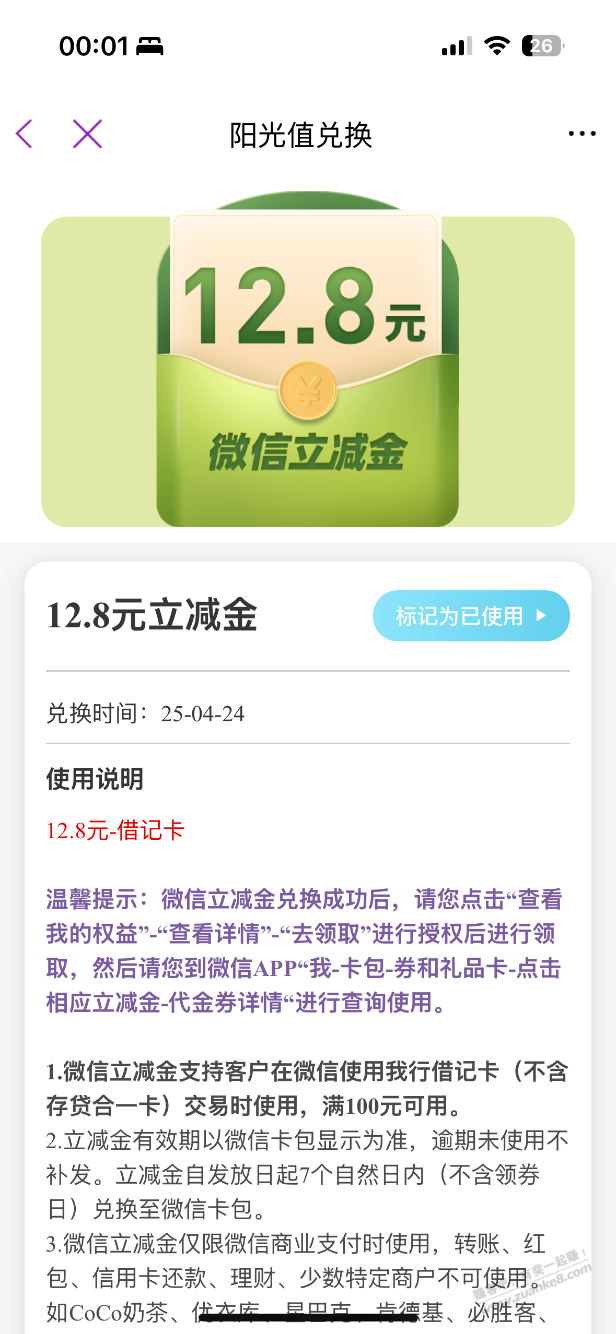Tap 标记为已使用 button

pyautogui.click(x=471, y=616)
